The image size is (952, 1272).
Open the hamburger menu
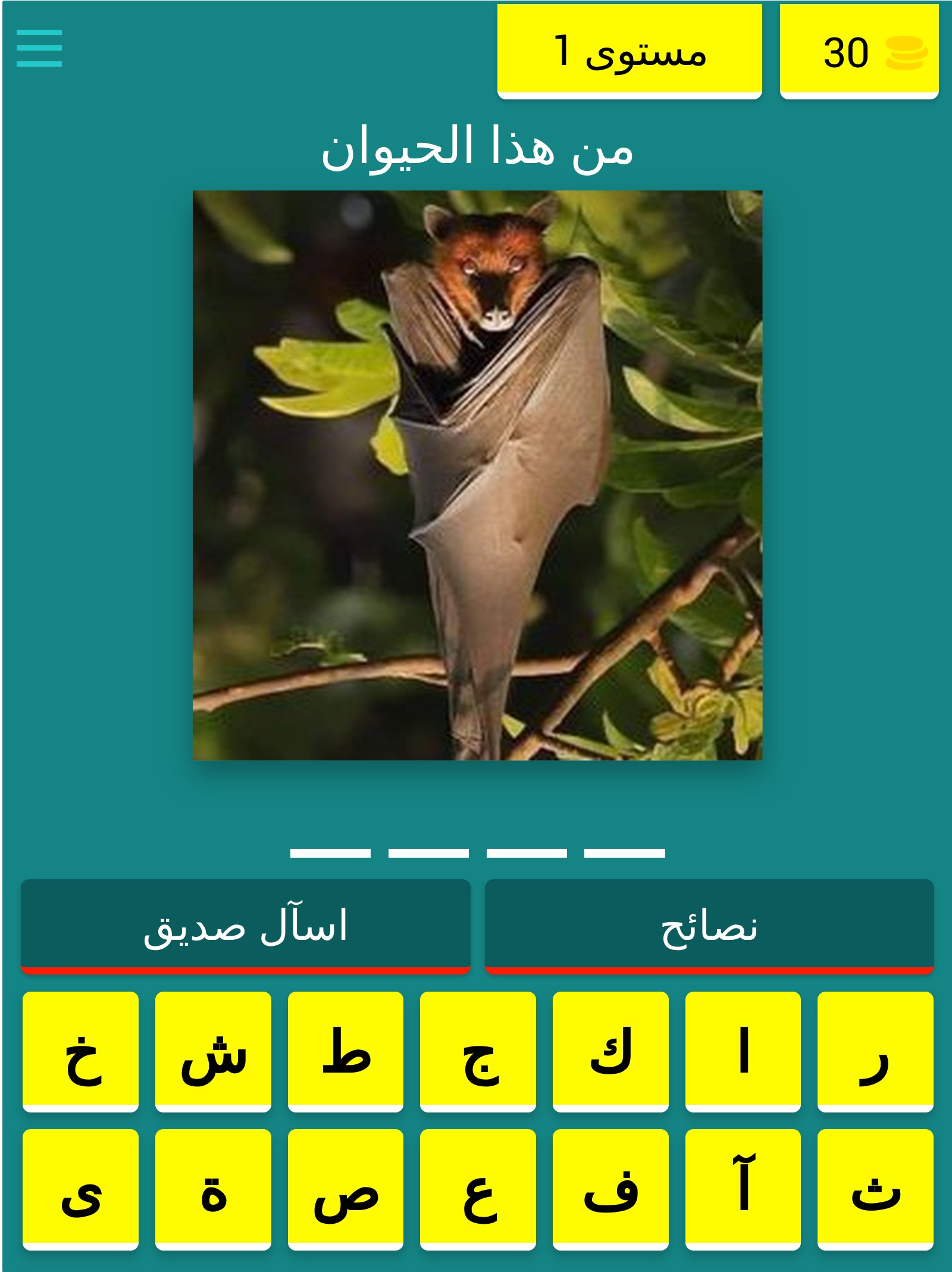[x=39, y=48]
